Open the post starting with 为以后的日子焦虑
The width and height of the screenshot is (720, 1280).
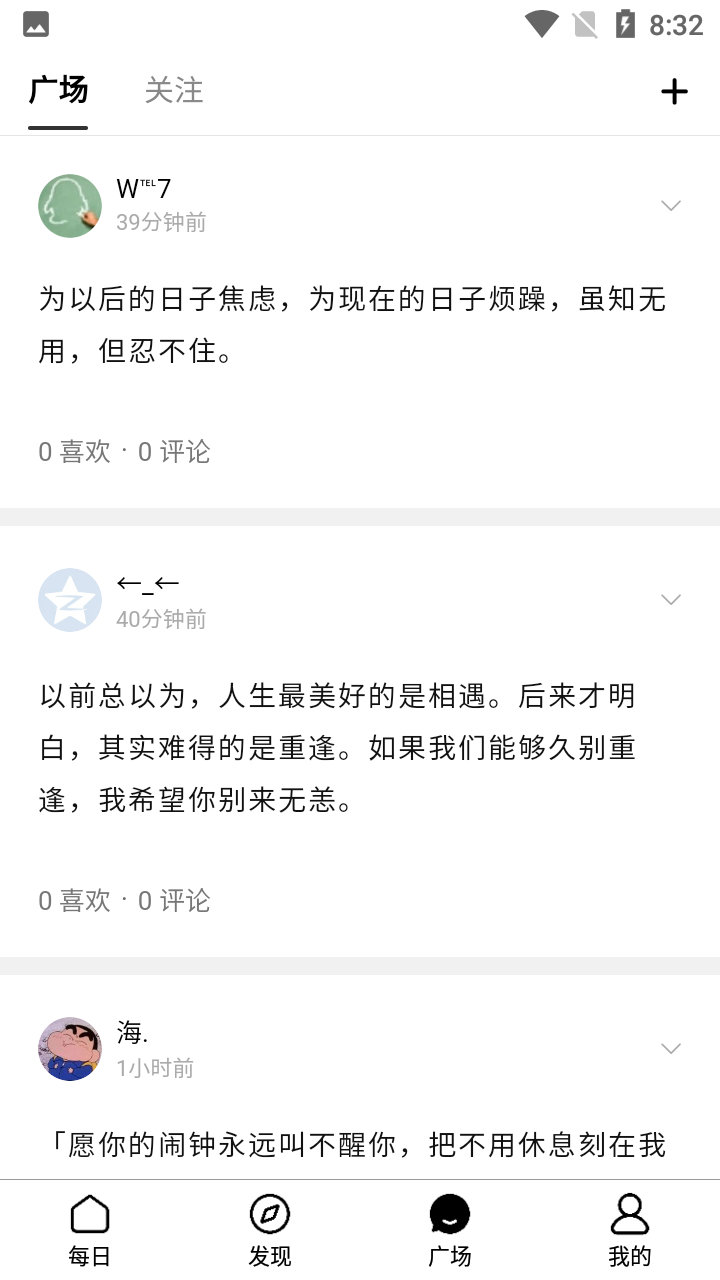pos(352,325)
